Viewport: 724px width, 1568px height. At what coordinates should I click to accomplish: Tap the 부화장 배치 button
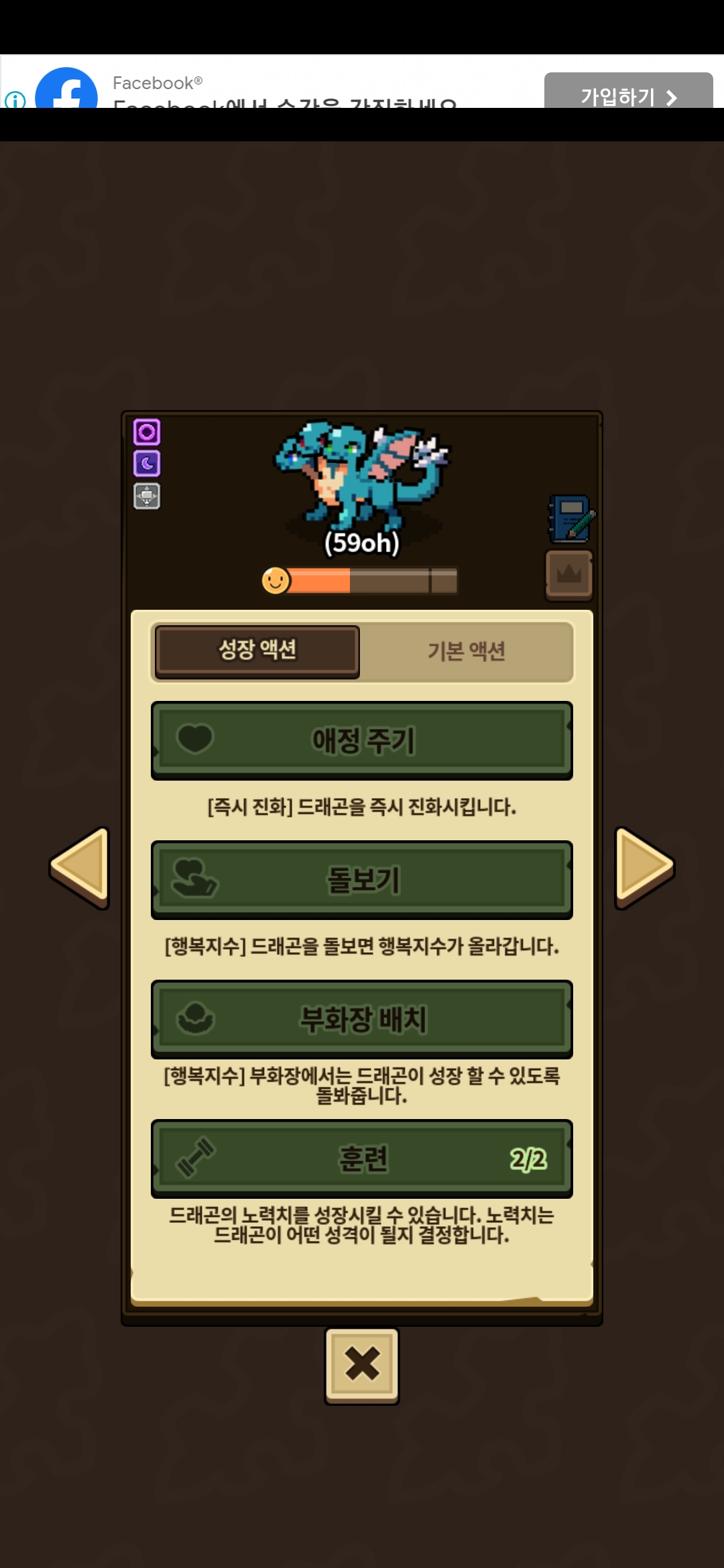(x=362, y=1019)
